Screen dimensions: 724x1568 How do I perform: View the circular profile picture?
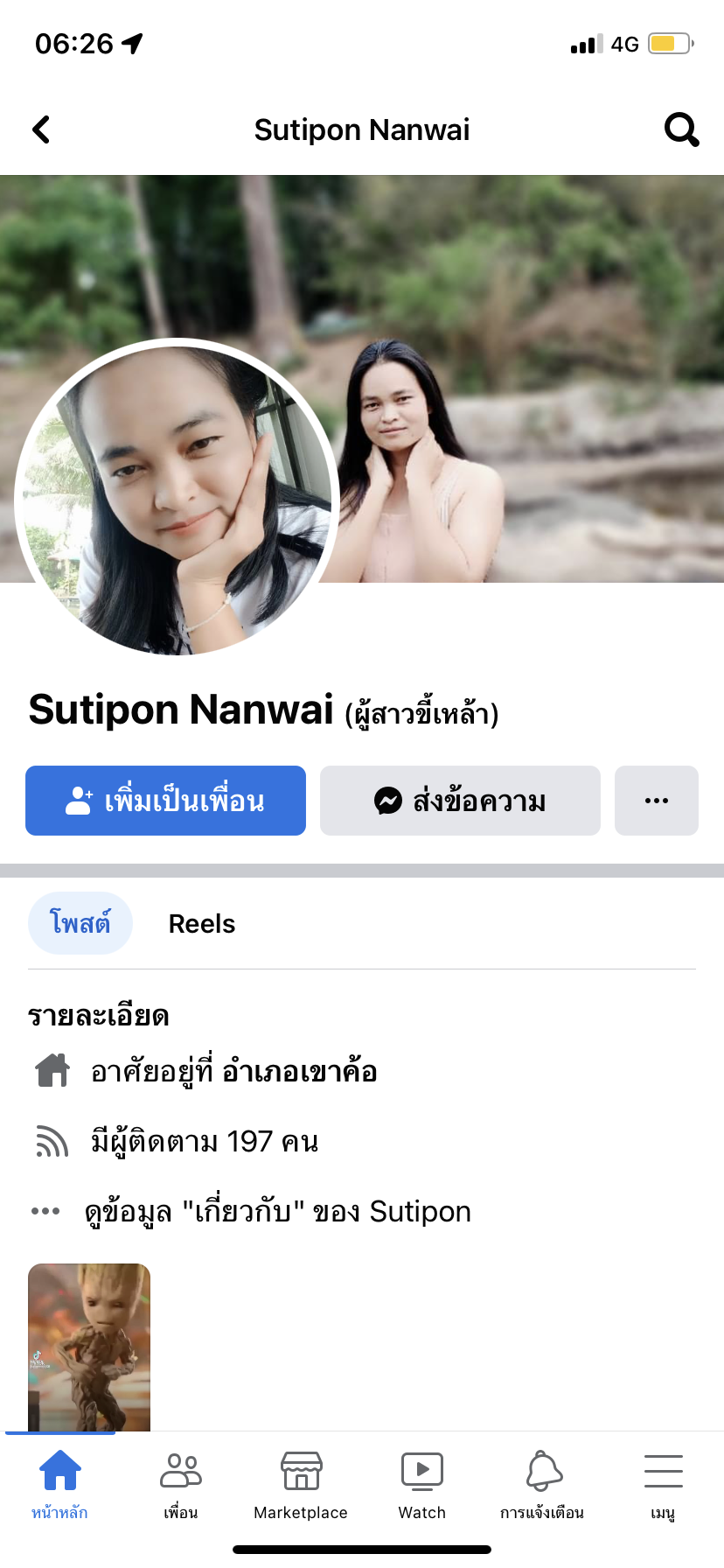(177, 497)
